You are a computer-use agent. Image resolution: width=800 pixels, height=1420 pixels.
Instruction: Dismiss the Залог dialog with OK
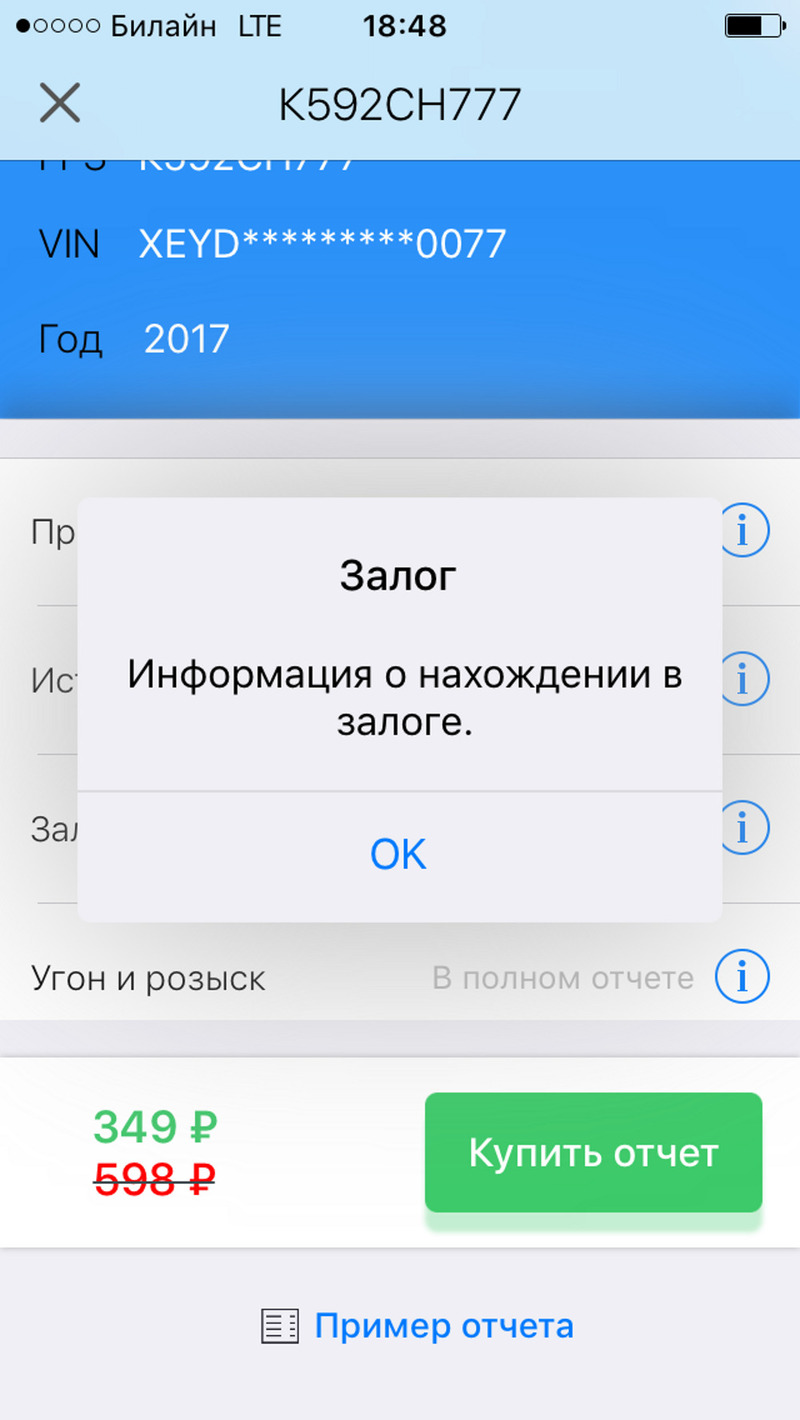(399, 855)
